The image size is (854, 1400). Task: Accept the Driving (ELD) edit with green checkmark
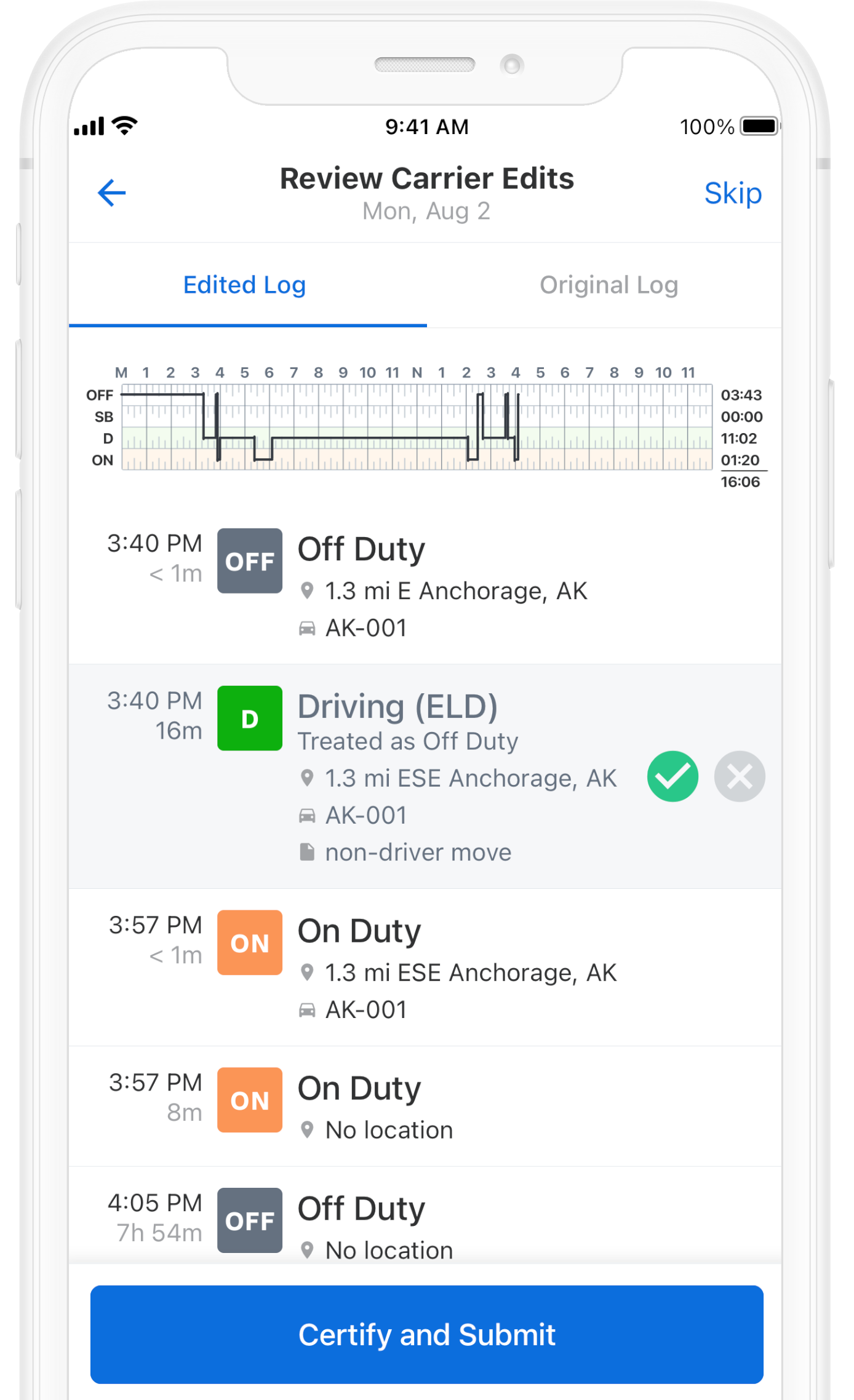[672, 776]
